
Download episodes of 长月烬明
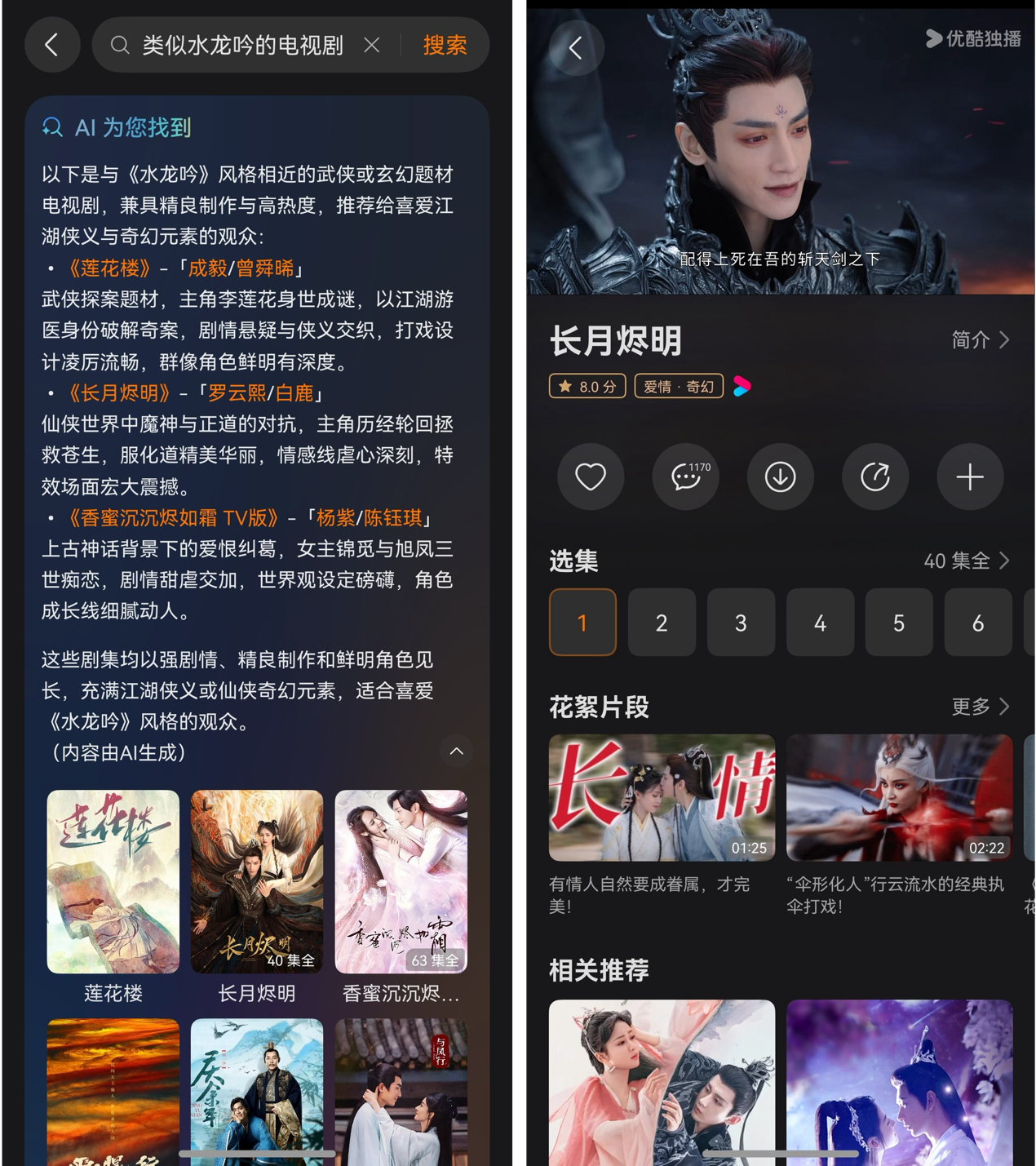coord(780,477)
